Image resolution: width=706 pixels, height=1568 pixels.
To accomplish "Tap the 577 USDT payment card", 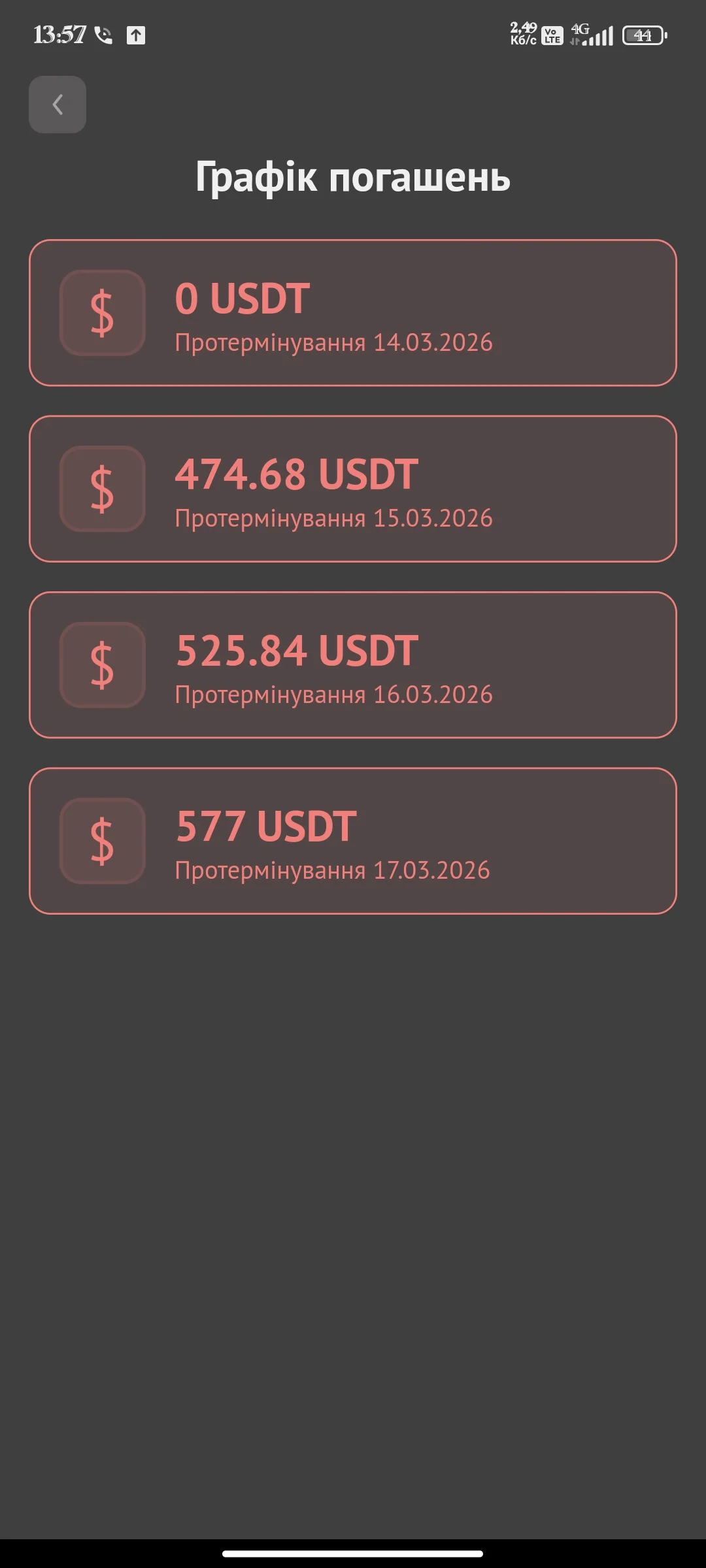I will 353,841.
